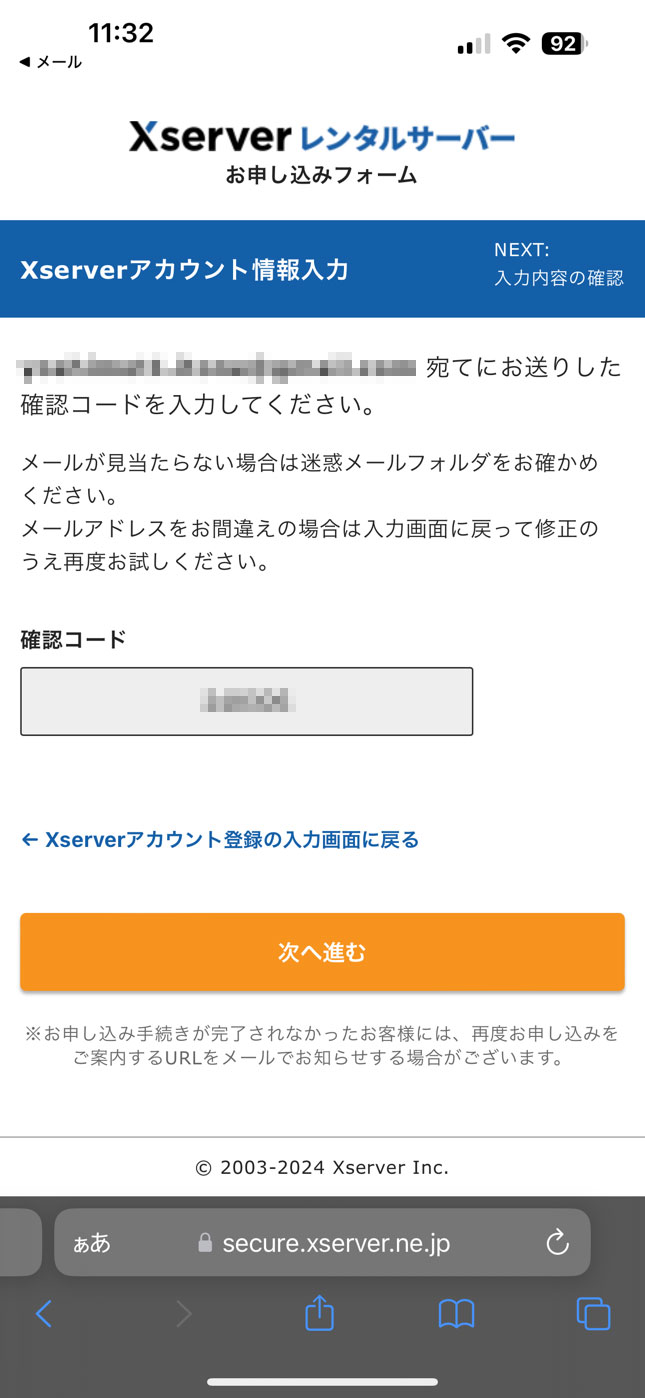Open the ぁあ page settings menu
The image size is (645, 1398).
(92, 1243)
